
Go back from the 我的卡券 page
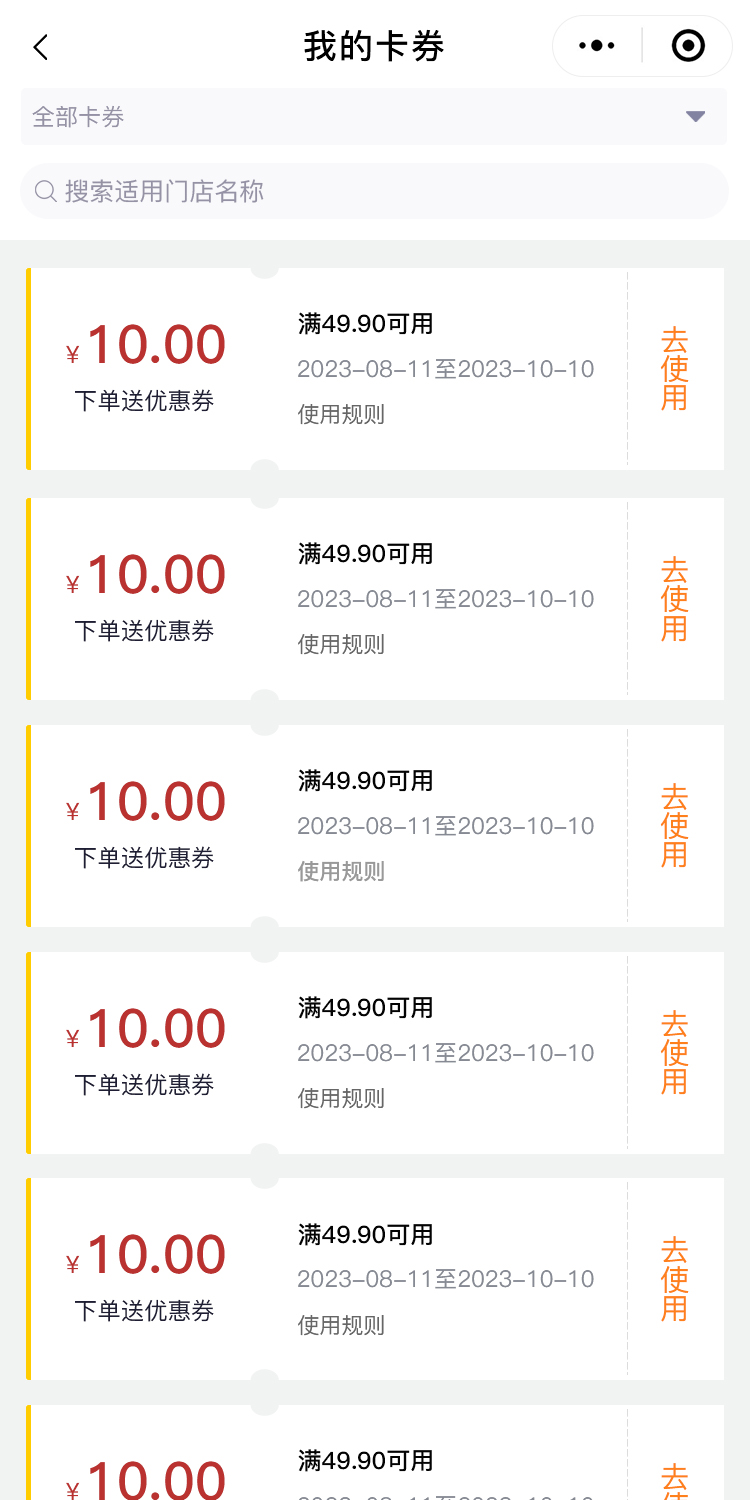tap(41, 47)
